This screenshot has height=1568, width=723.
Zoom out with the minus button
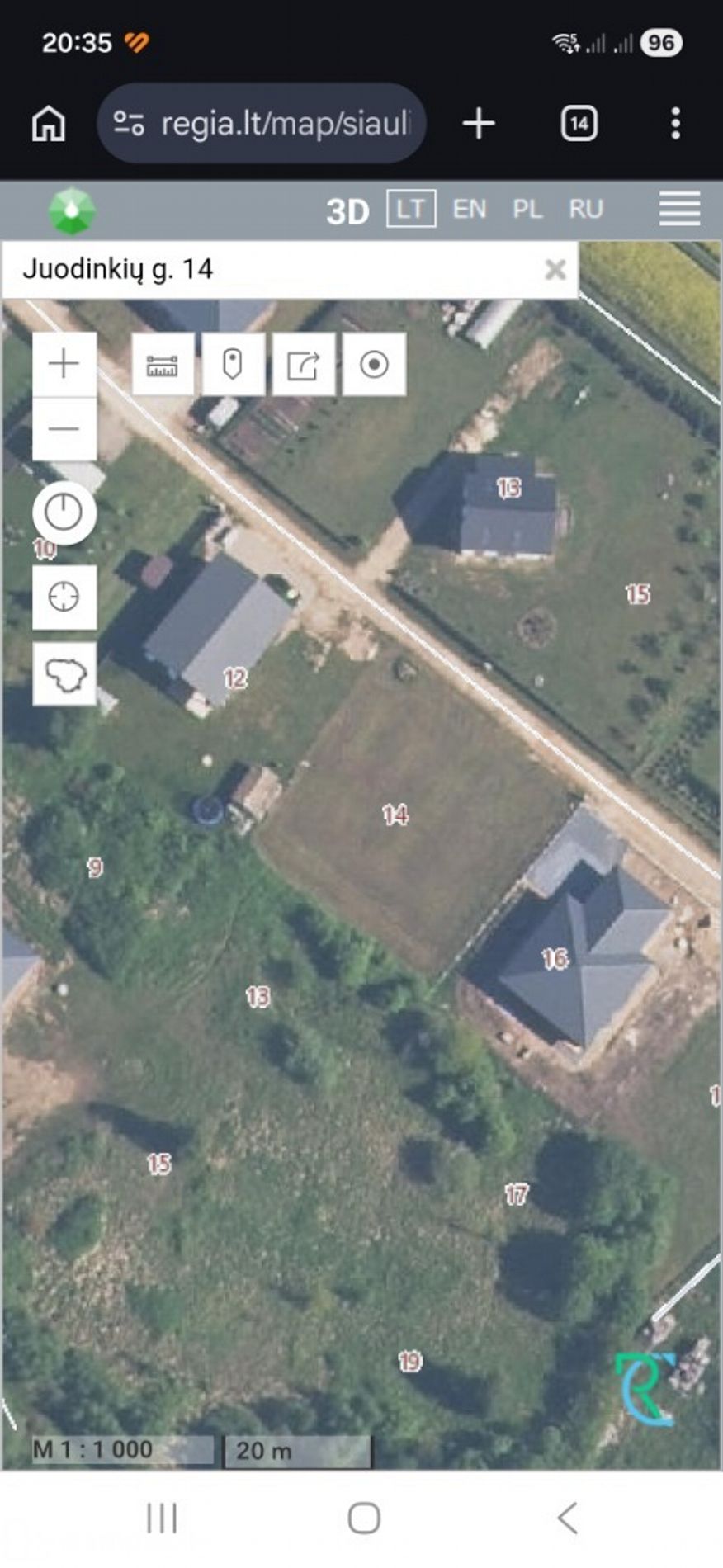pos(64,428)
